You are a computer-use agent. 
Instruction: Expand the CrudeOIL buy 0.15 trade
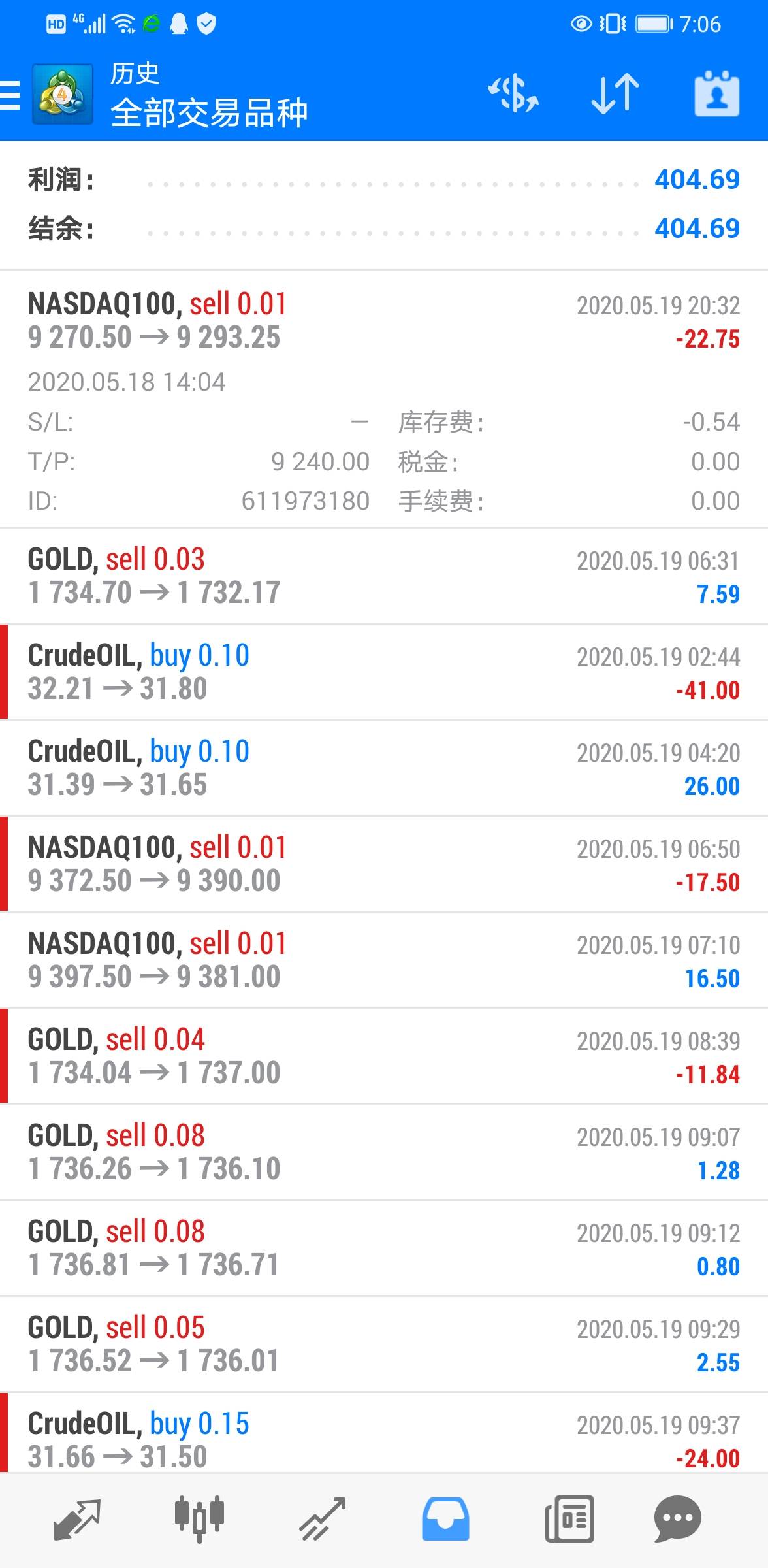point(384,1433)
